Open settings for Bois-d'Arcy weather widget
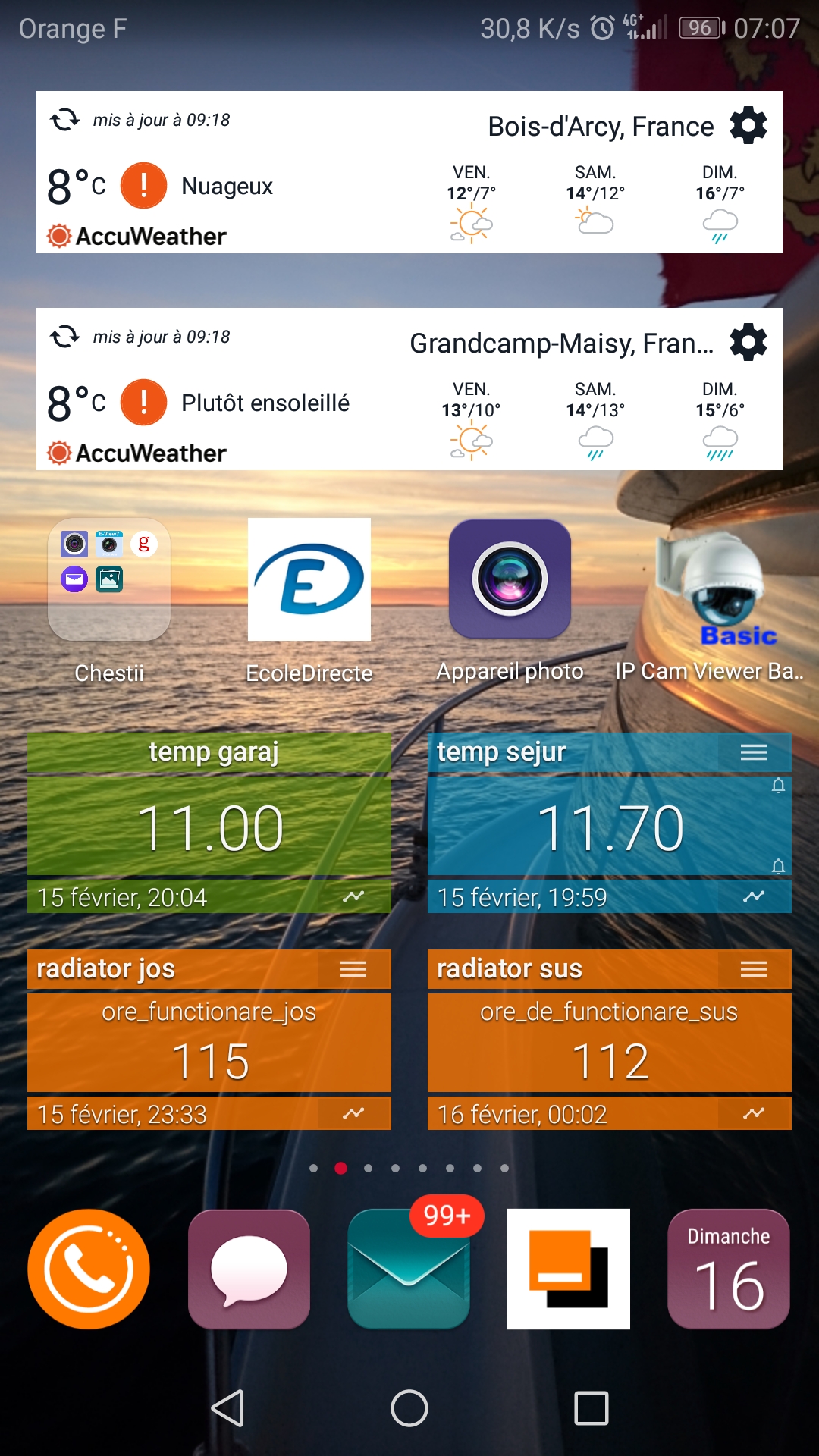Screen dimensions: 819x1456 748,126
